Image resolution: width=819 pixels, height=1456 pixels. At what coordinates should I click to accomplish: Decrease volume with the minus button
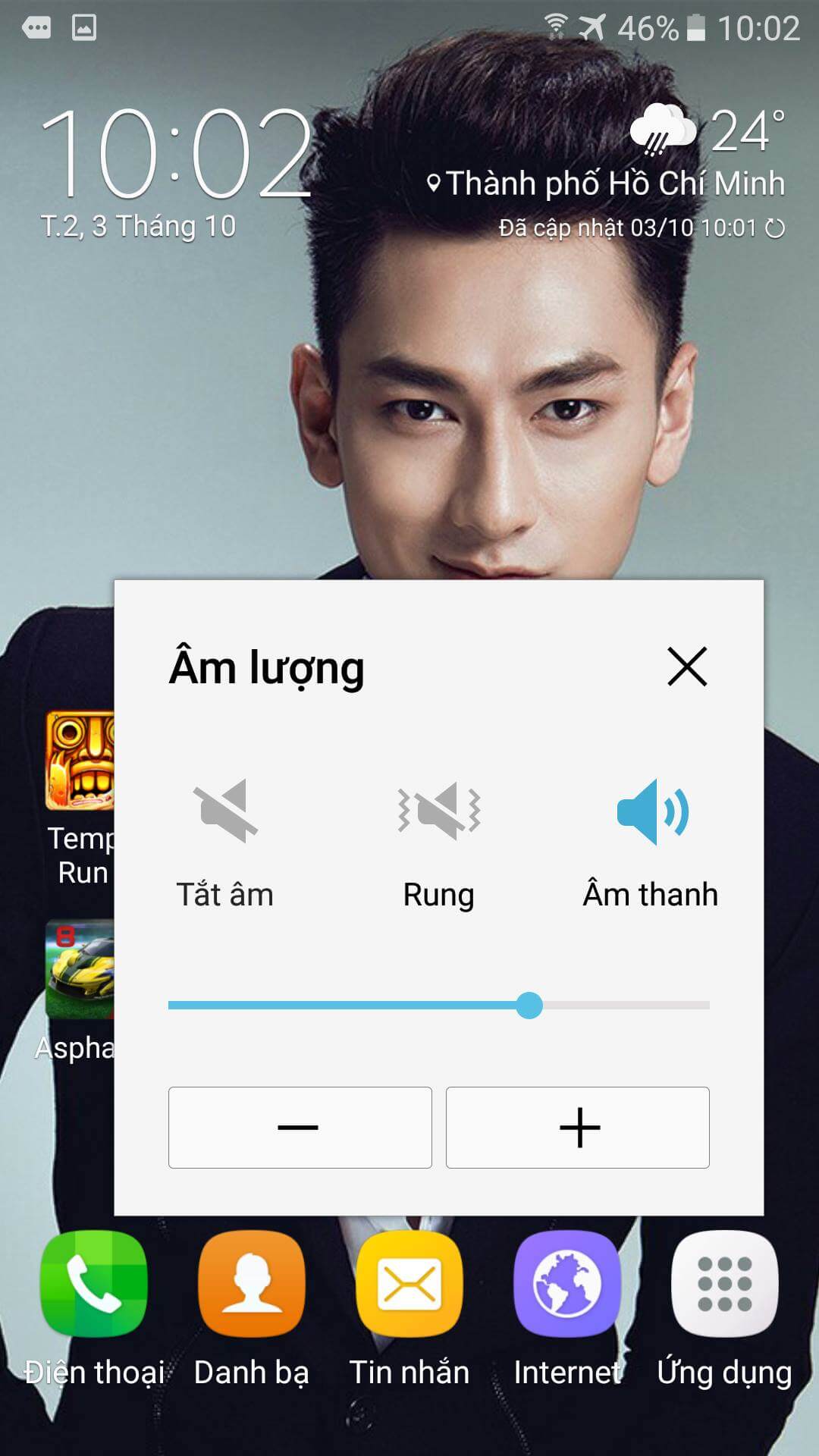(300, 1128)
